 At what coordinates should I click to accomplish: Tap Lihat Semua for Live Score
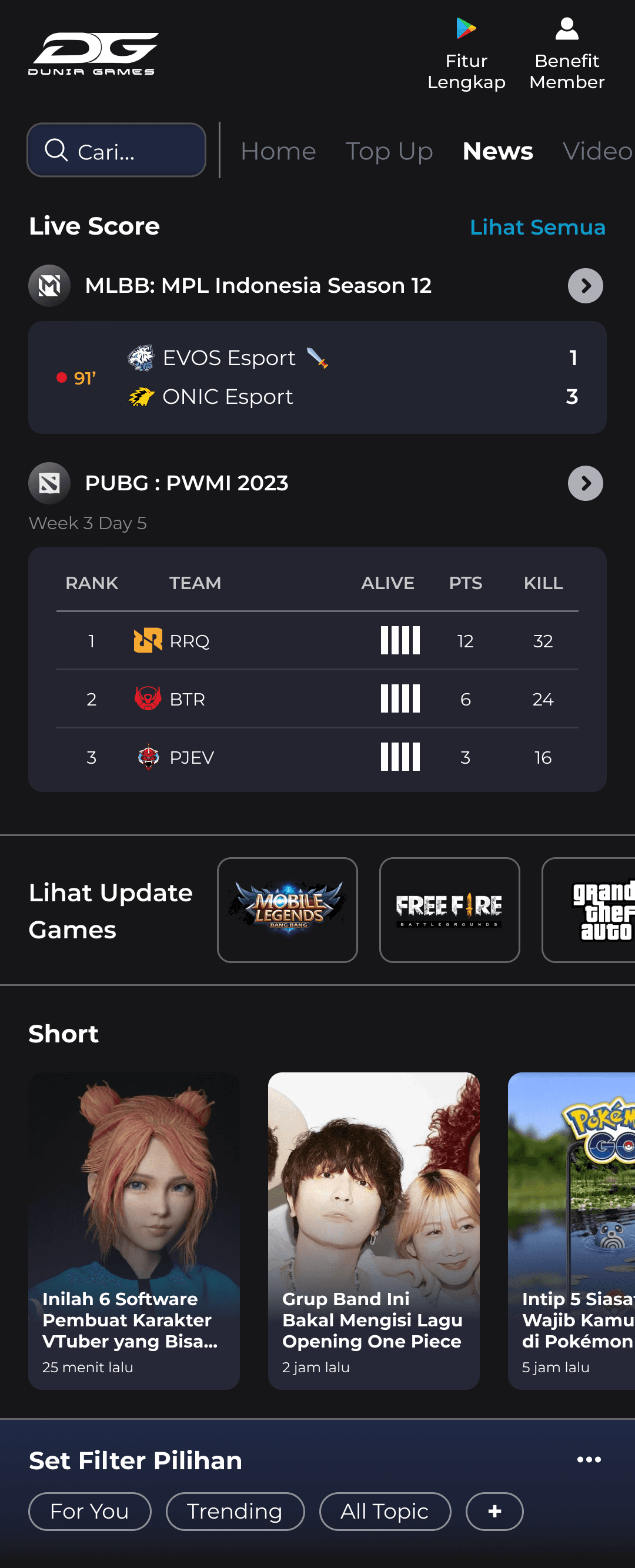537,227
